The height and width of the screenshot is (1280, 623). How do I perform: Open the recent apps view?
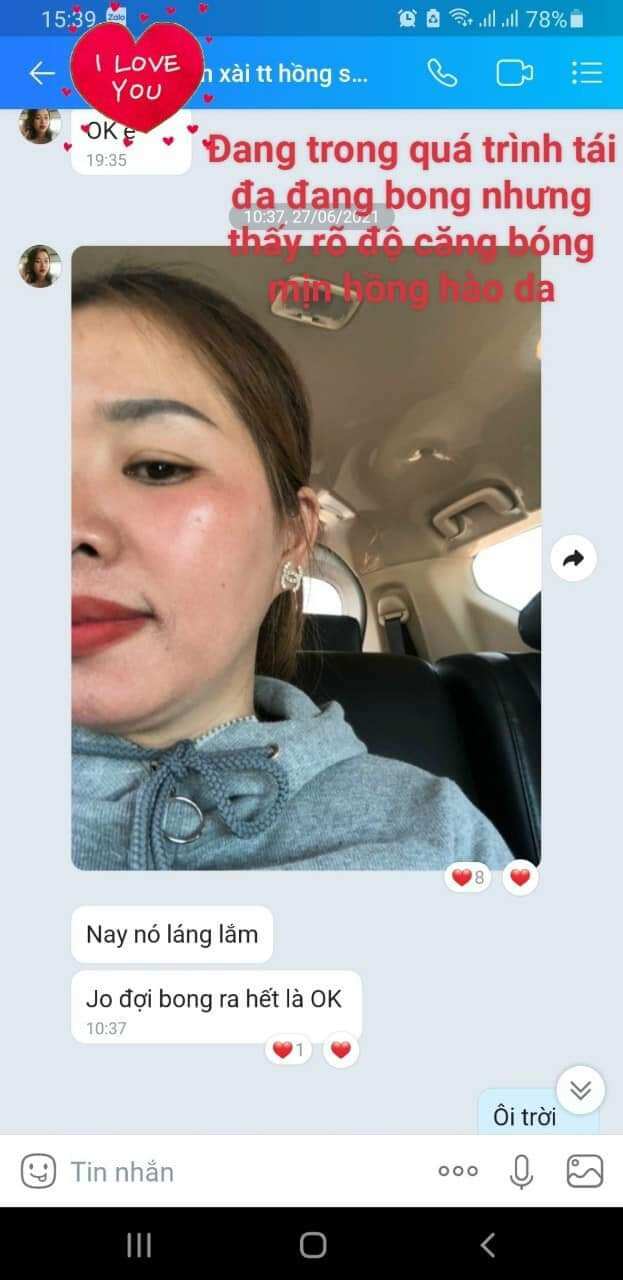click(x=139, y=1244)
